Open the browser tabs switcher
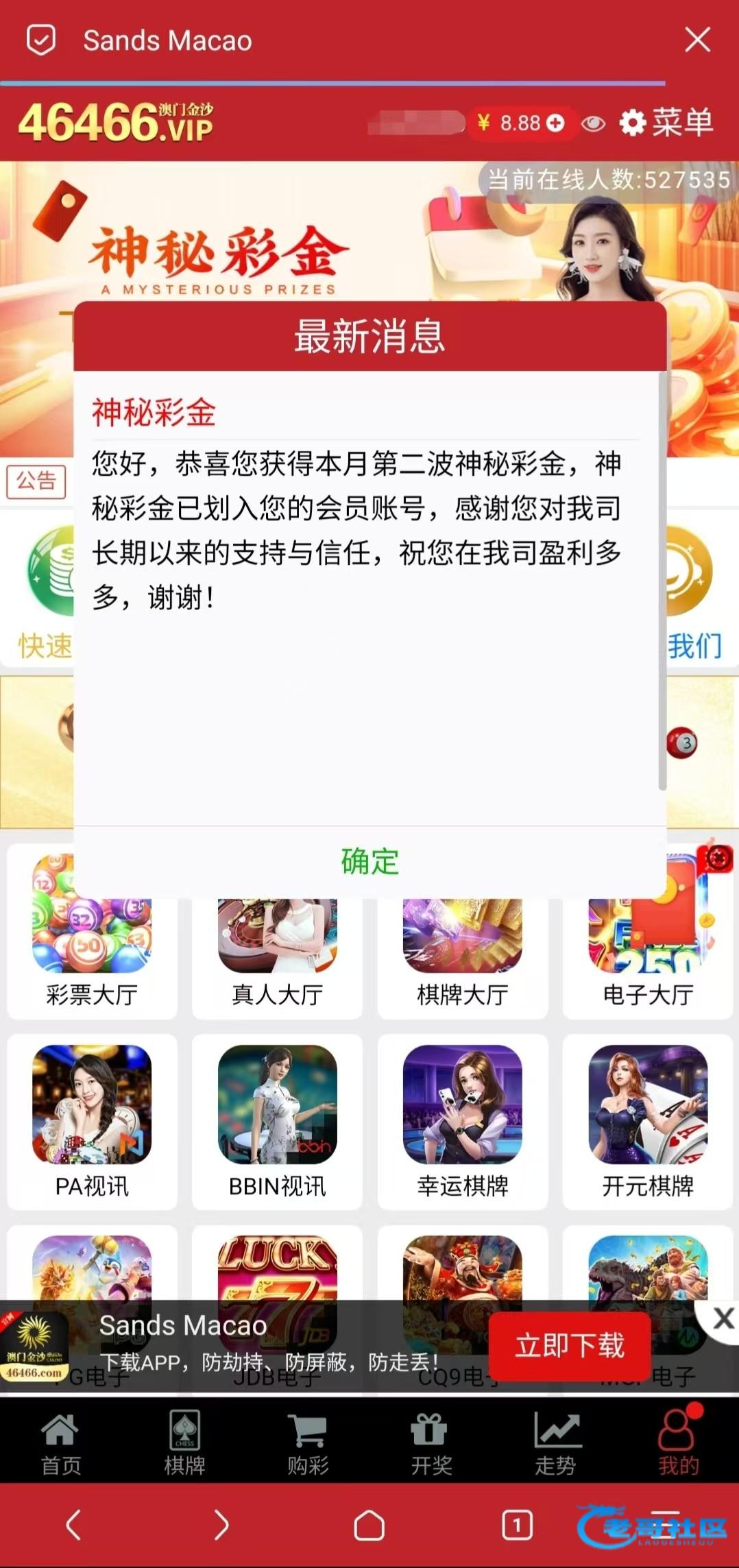This screenshot has width=739, height=1568. click(x=517, y=1525)
